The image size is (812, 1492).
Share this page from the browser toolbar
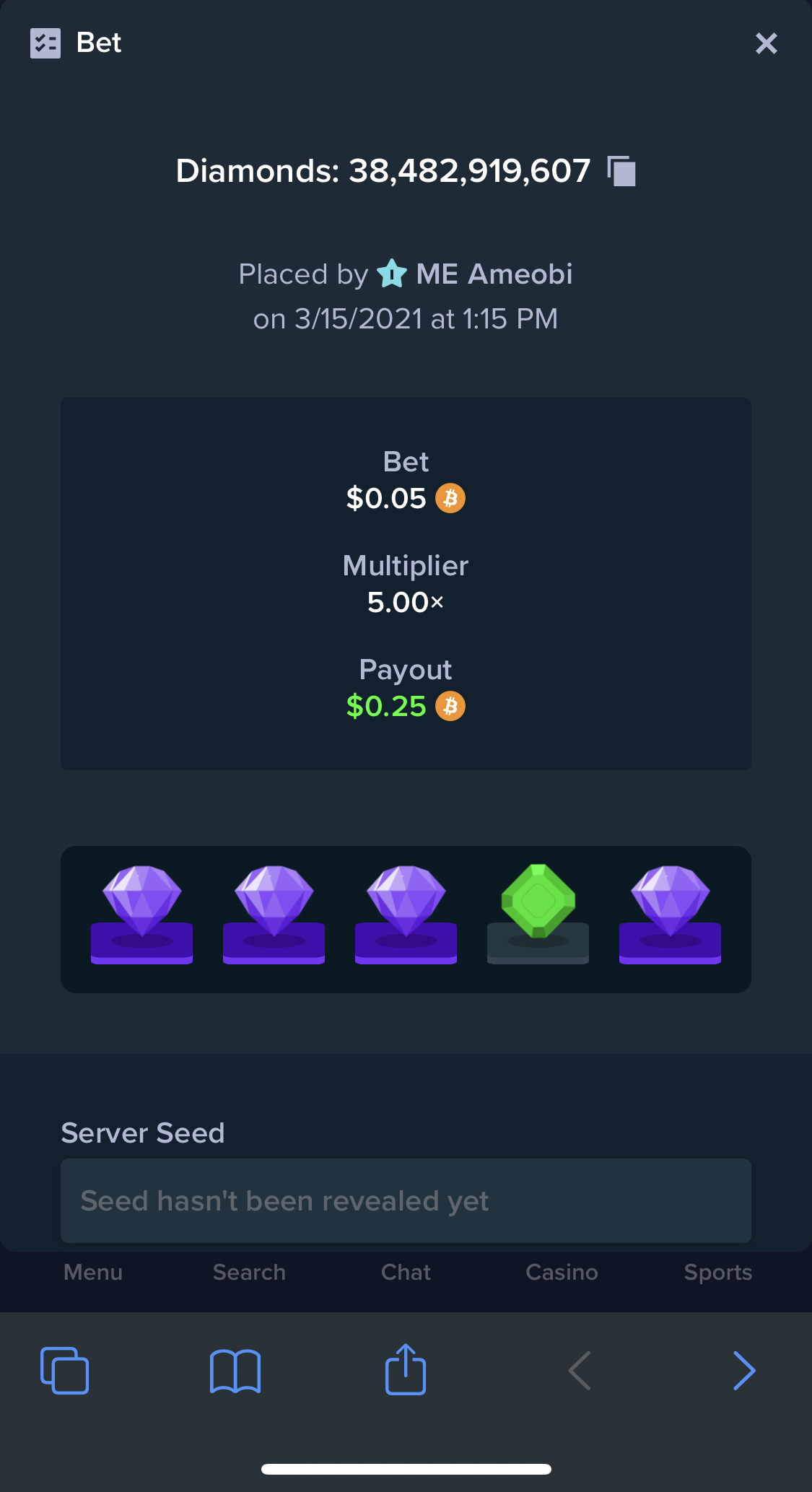(406, 1369)
